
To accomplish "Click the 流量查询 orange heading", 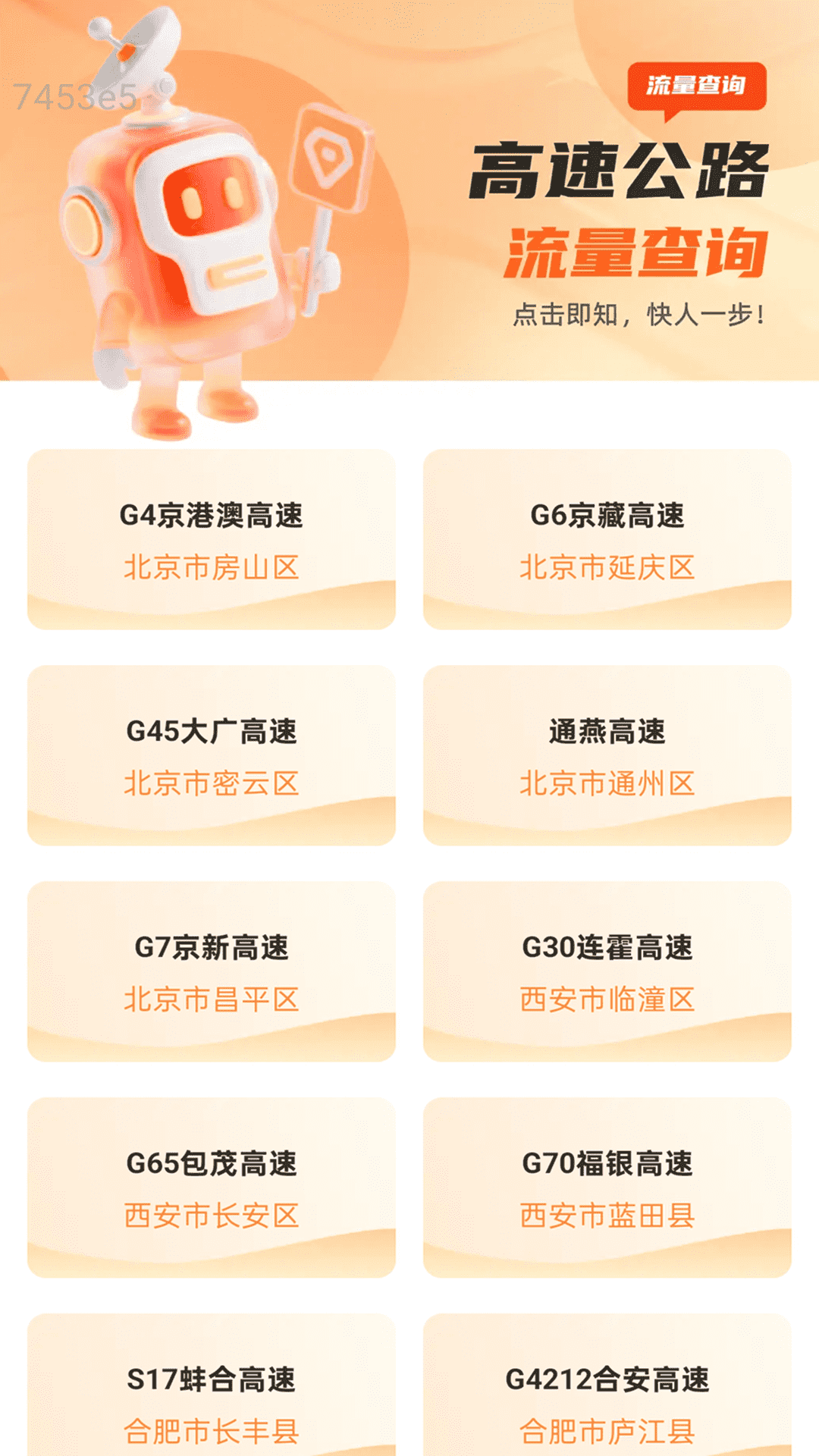I will [637, 250].
